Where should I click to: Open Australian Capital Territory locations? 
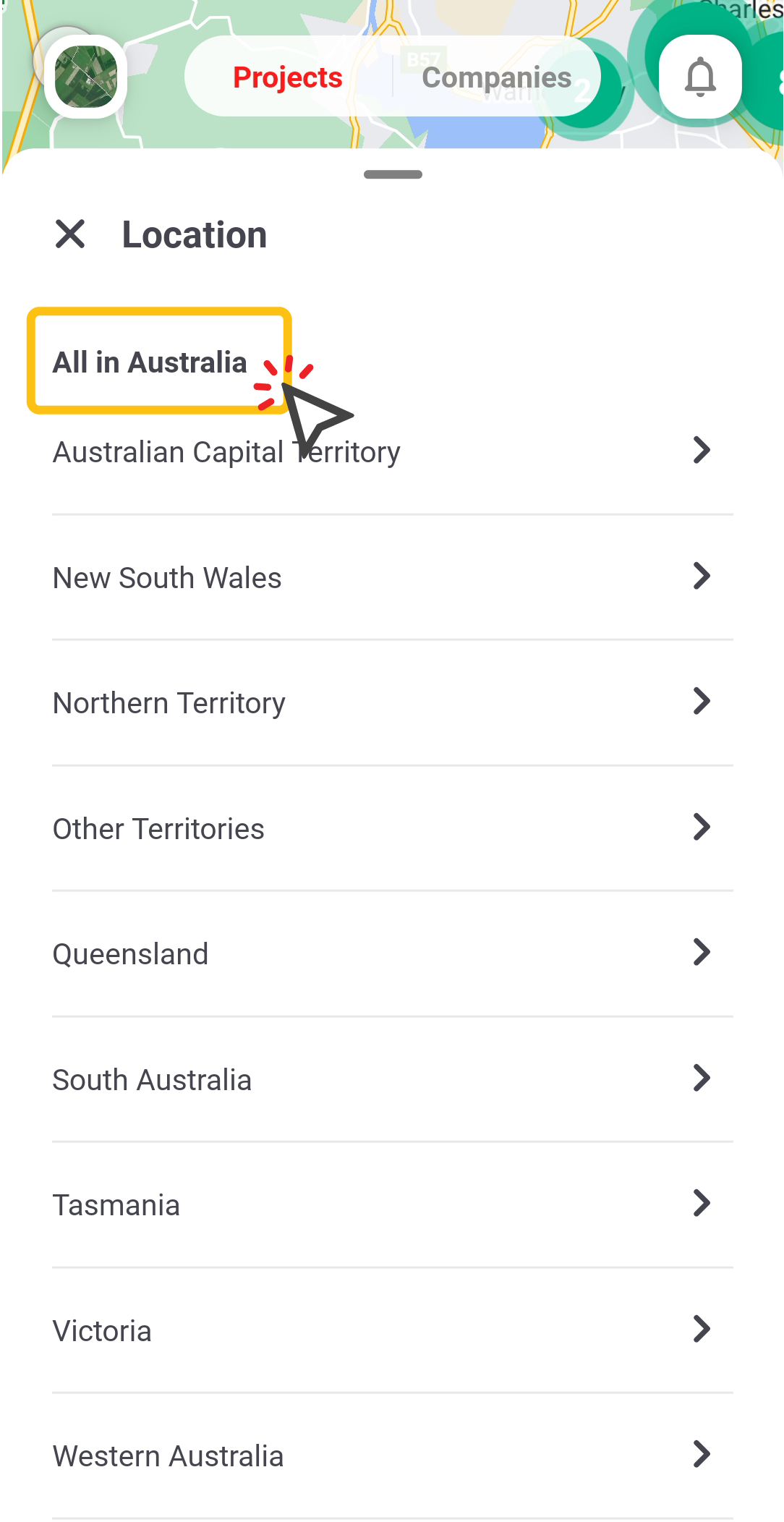pos(393,452)
